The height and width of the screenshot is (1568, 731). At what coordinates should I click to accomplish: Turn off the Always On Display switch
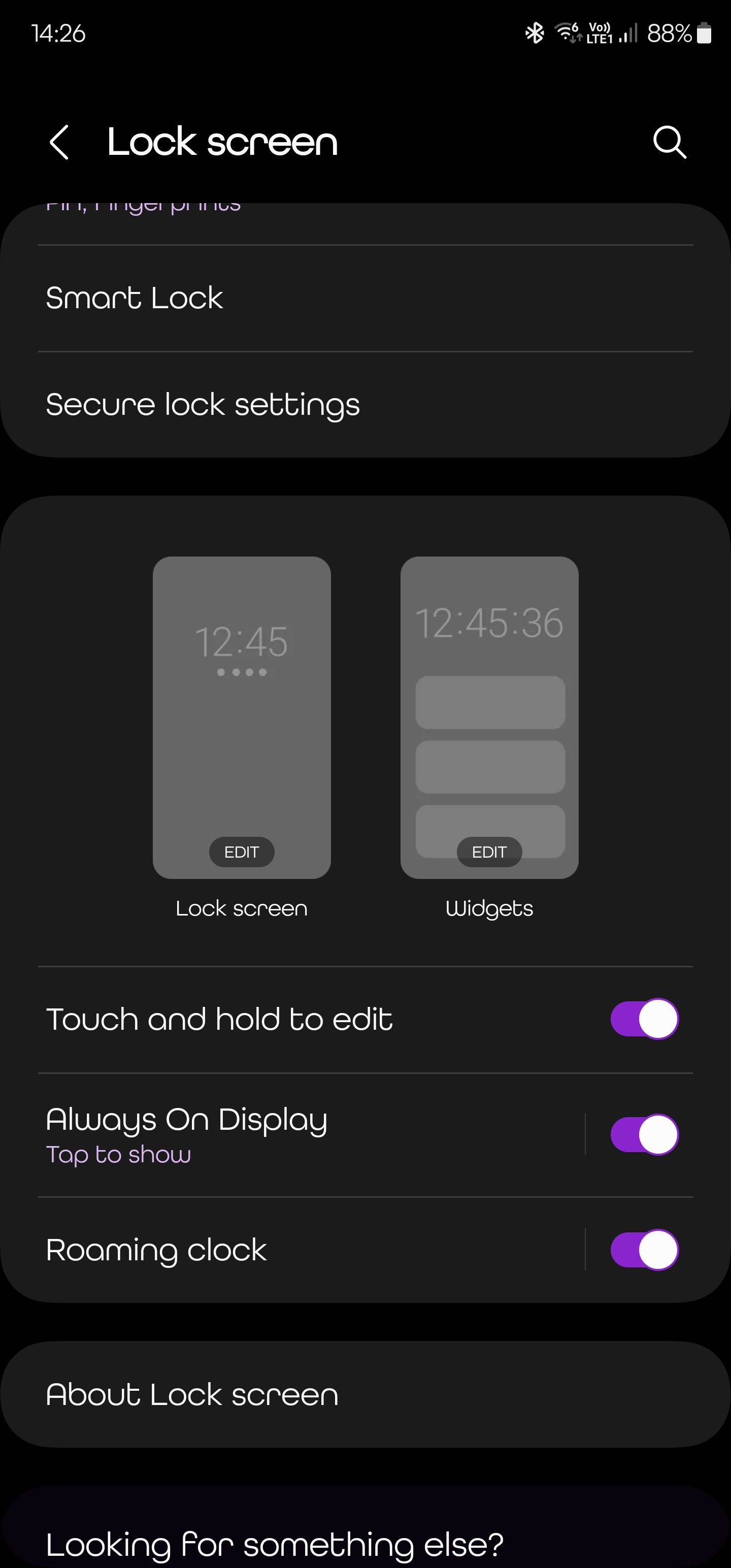click(x=644, y=1134)
